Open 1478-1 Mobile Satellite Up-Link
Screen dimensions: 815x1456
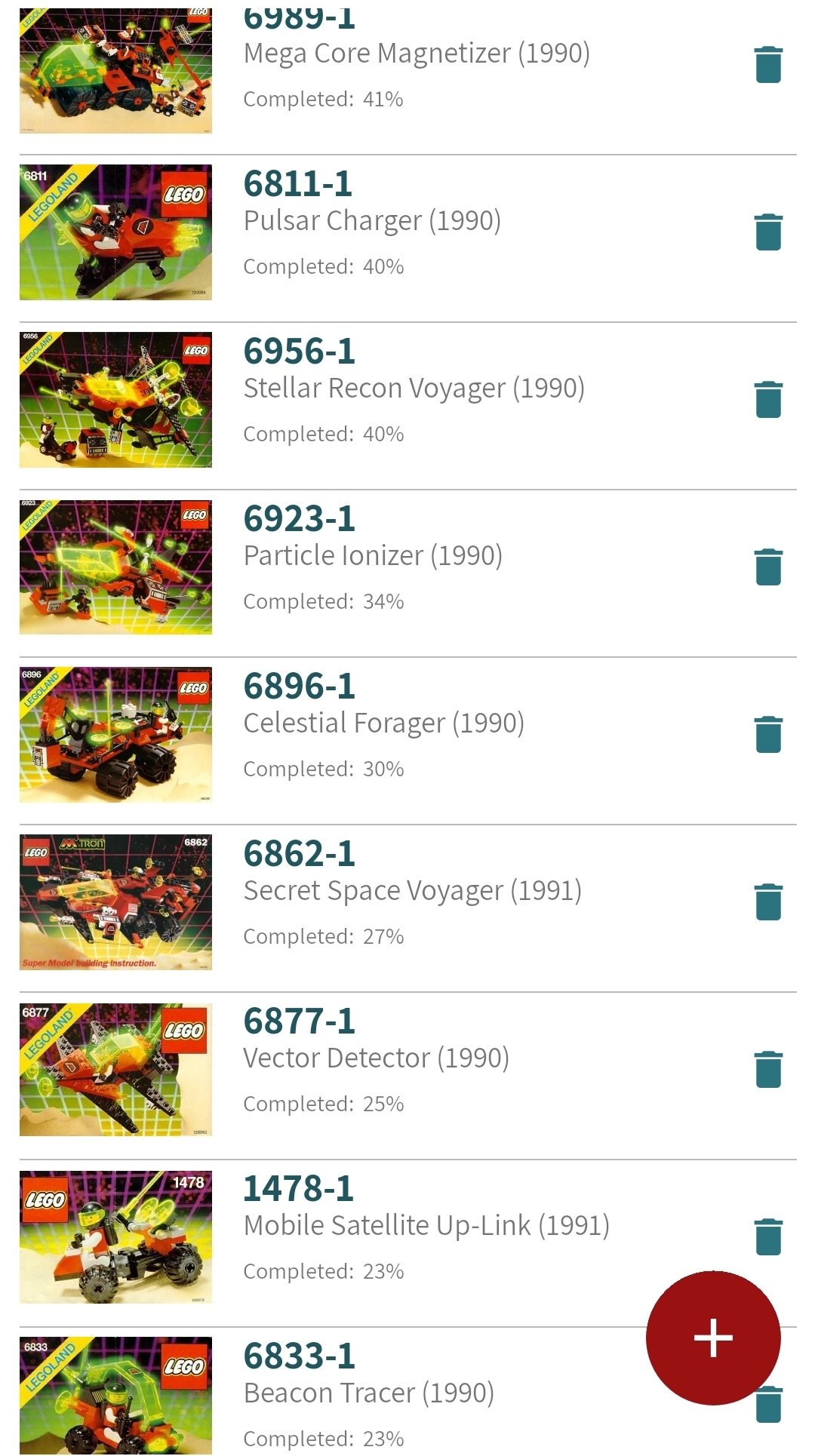pyautogui.click(x=426, y=1226)
